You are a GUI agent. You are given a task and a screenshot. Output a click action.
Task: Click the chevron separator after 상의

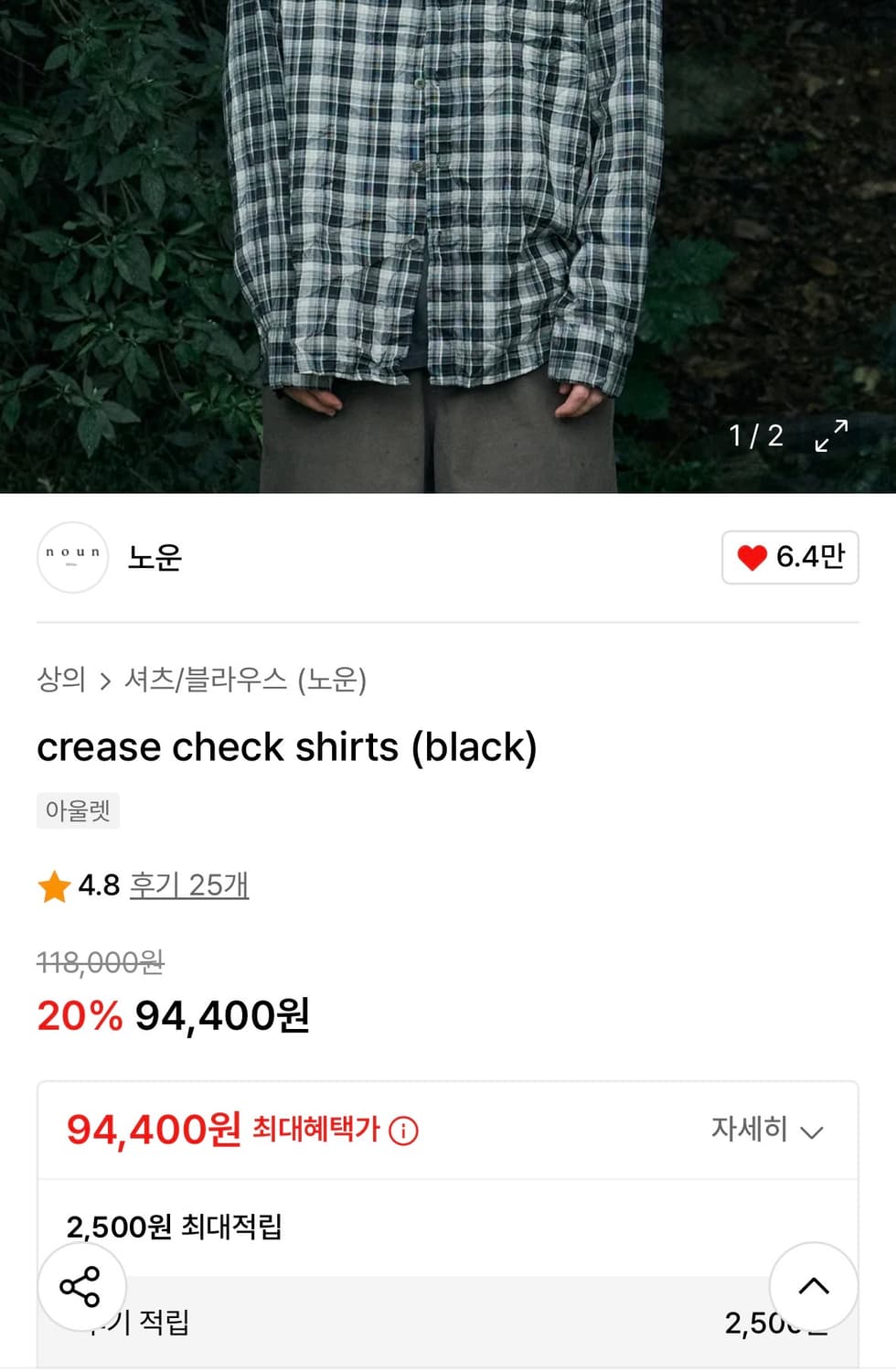coord(107,679)
